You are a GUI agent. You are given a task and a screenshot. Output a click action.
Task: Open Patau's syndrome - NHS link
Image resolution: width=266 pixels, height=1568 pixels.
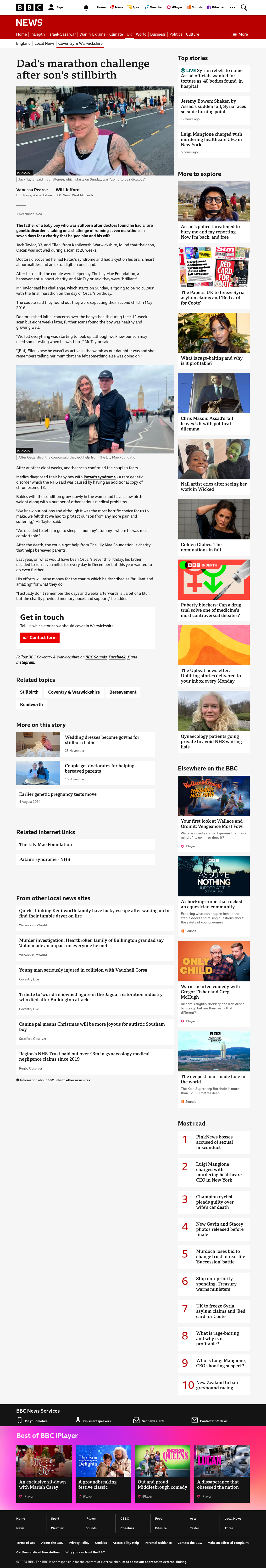click(x=44, y=860)
